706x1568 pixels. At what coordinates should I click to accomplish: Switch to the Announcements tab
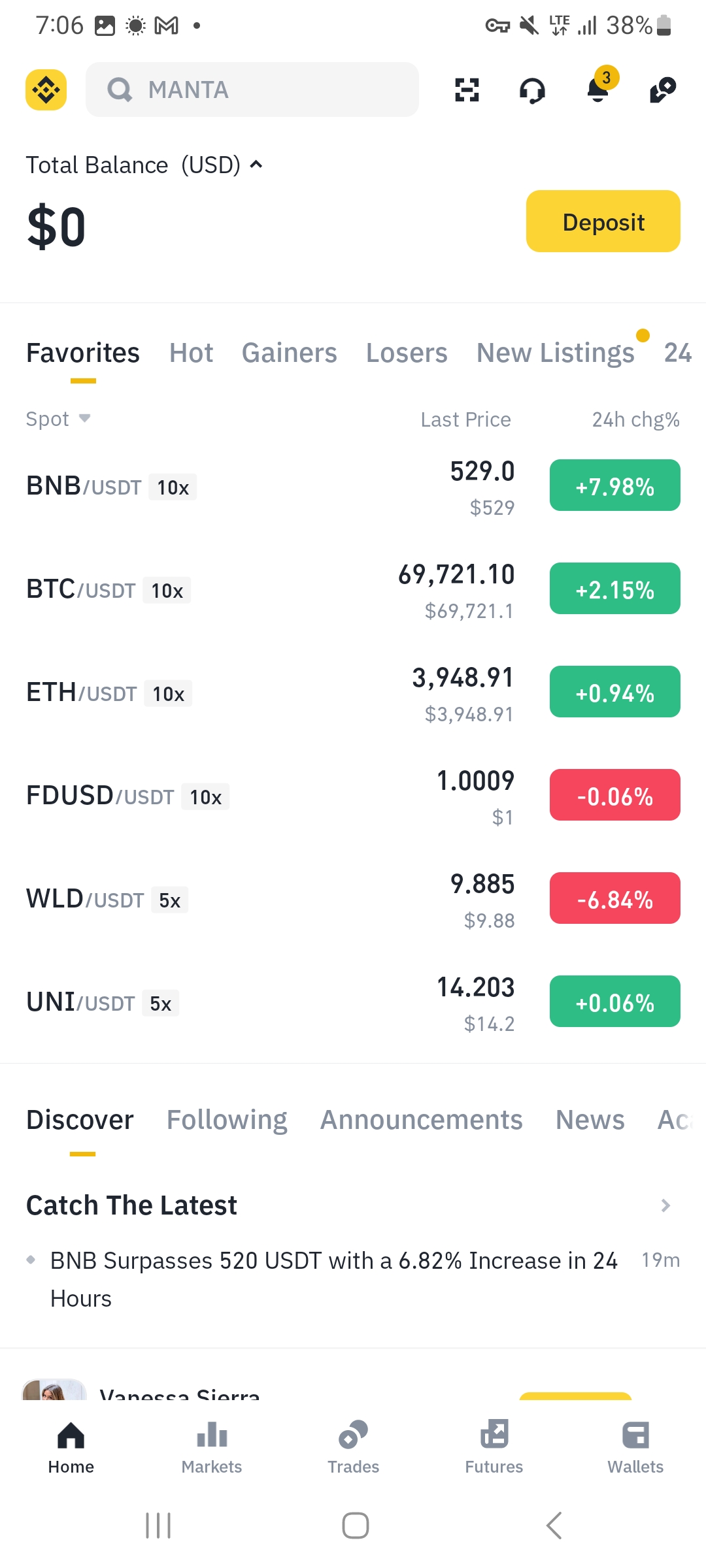click(421, 1120)
